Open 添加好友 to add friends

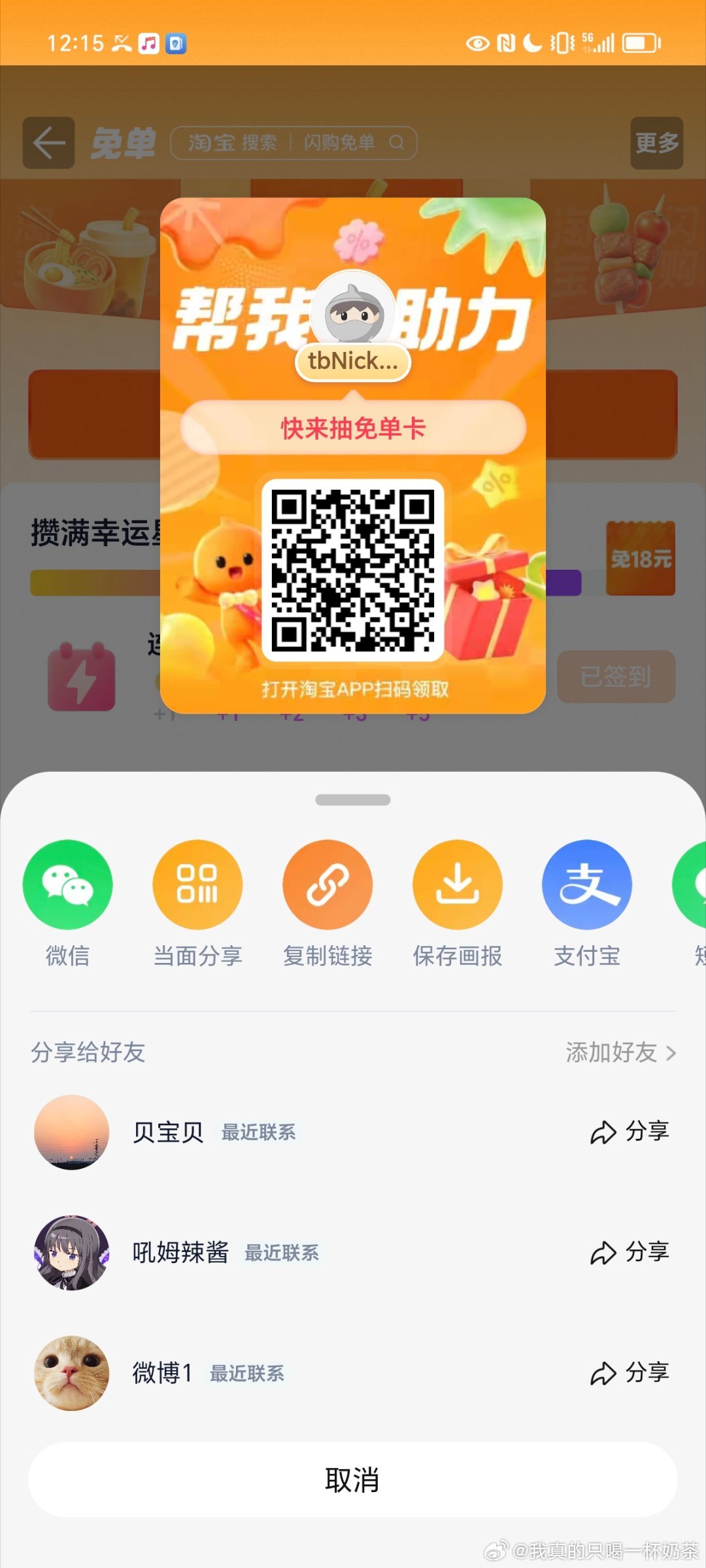click(620, 1052)
